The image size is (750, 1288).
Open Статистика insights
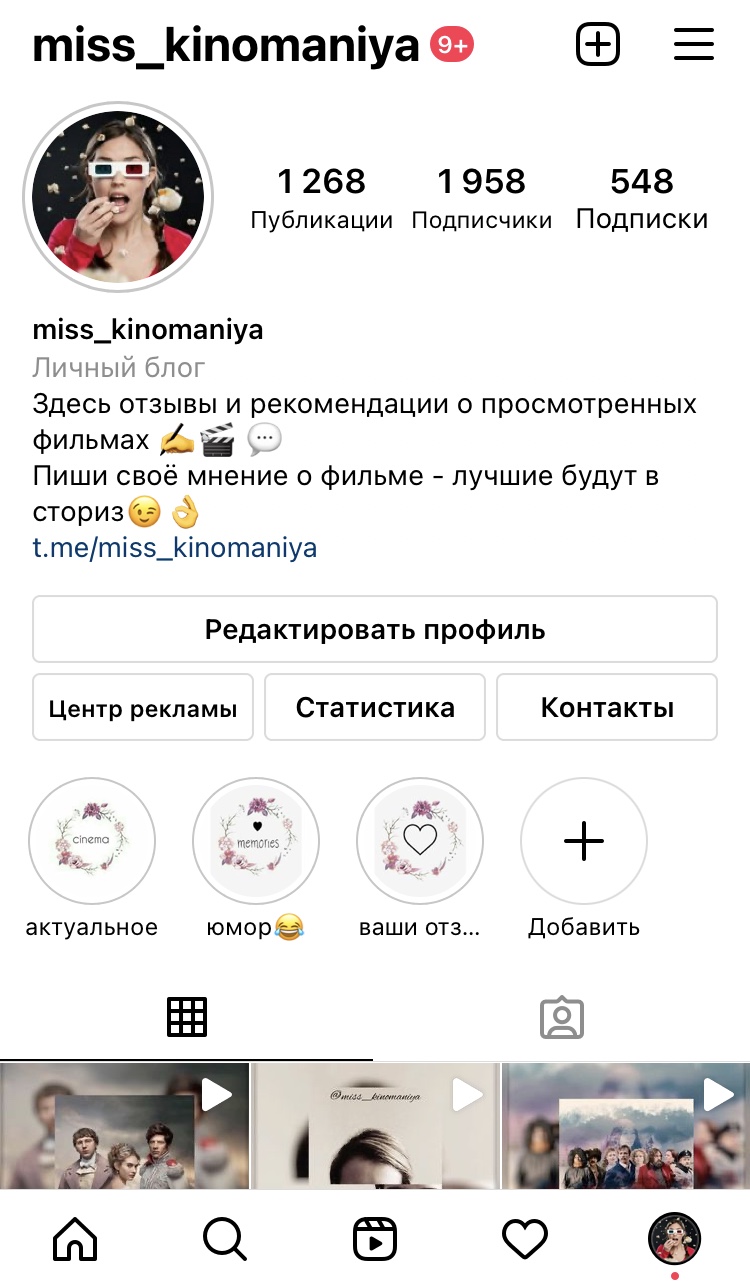(x=375, y=708)
